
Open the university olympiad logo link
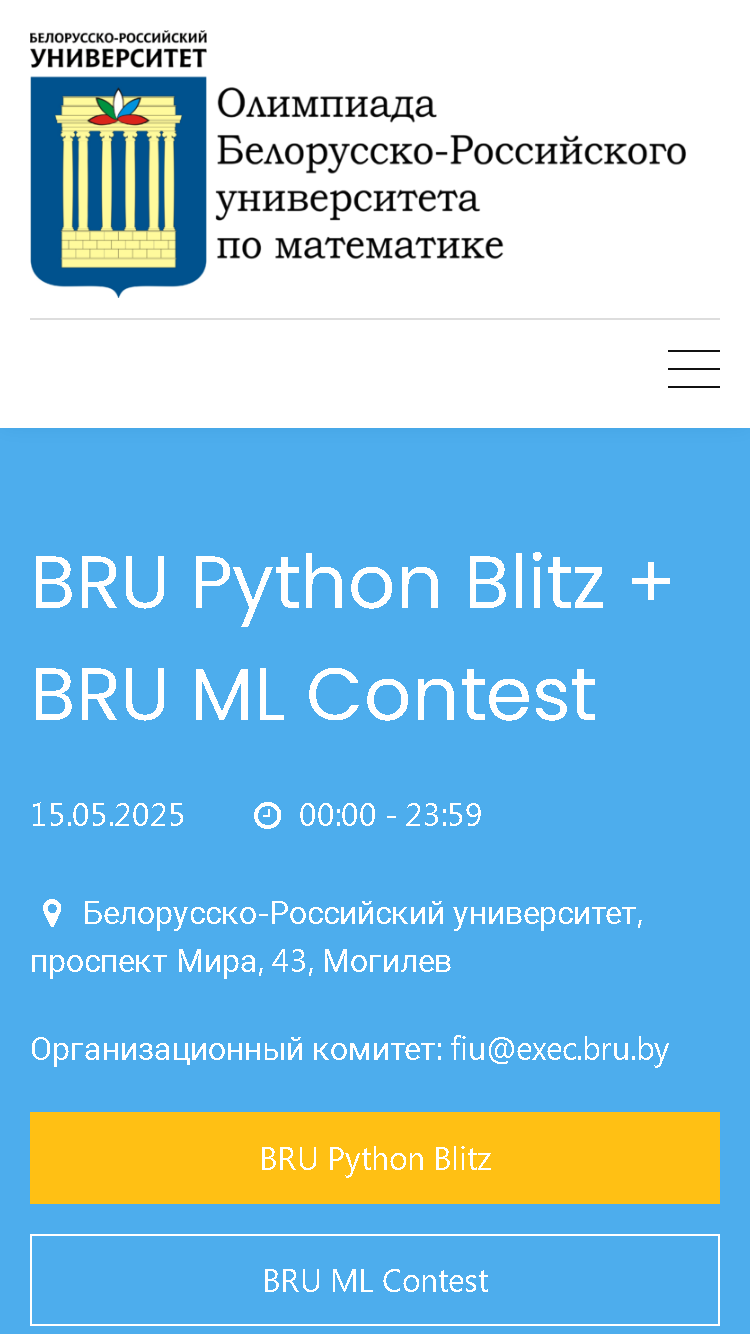click(x=359, y=165)
